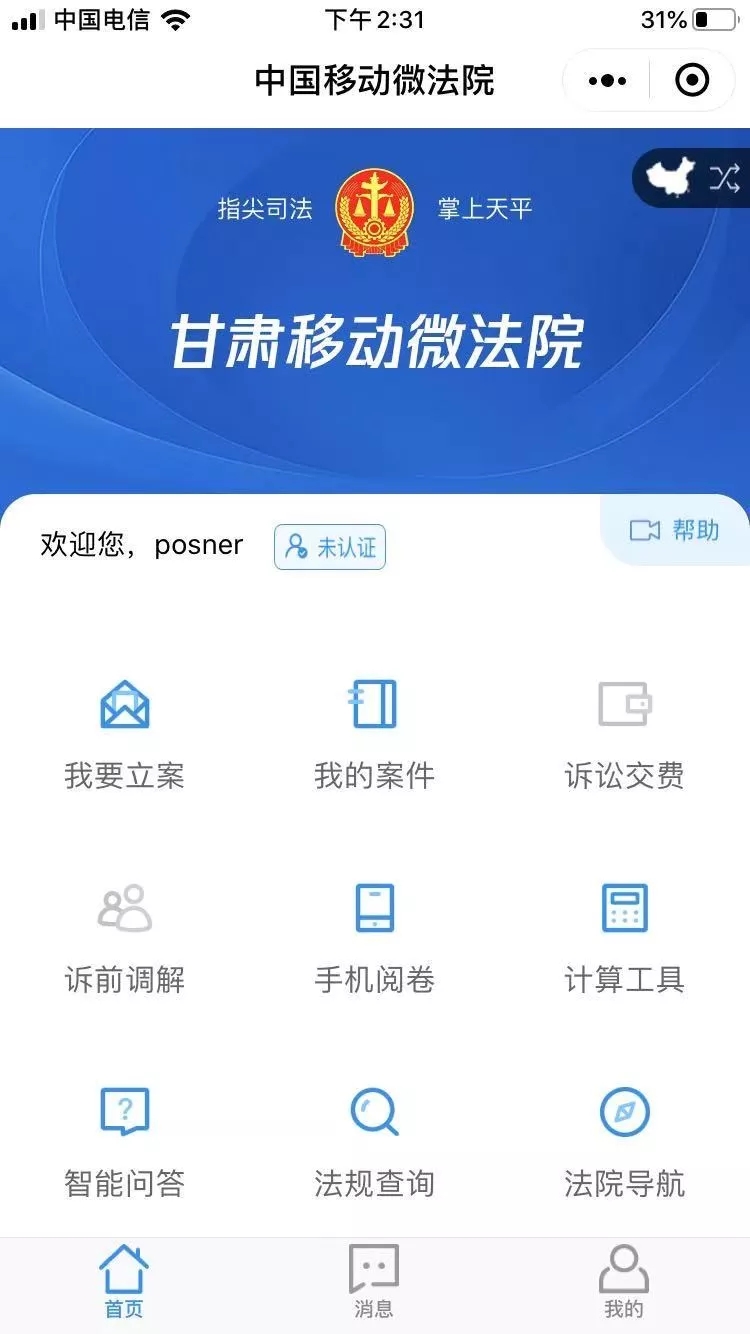
Task: Open the mini program more-options menu
Action: pos(607,81)
